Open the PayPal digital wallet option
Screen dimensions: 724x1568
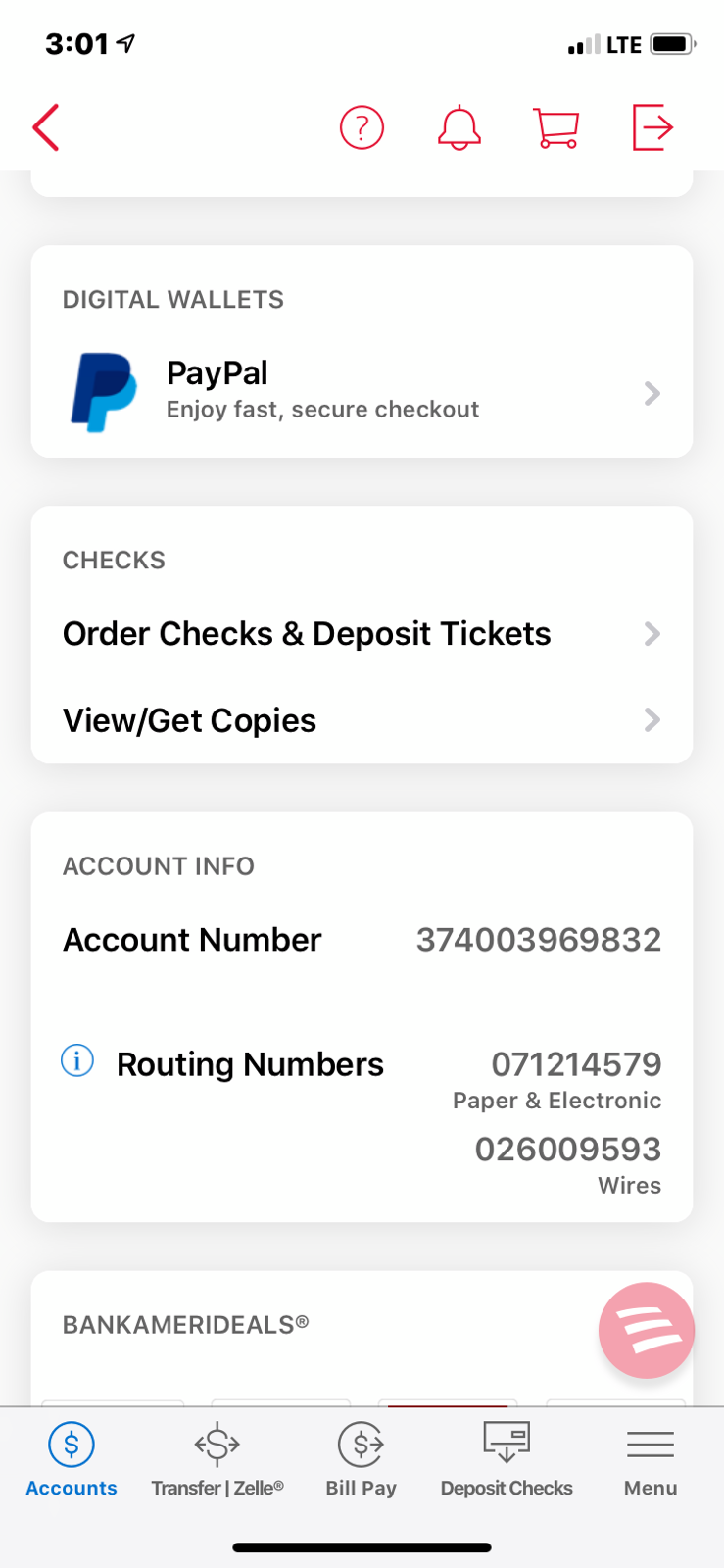coord(362,392)
